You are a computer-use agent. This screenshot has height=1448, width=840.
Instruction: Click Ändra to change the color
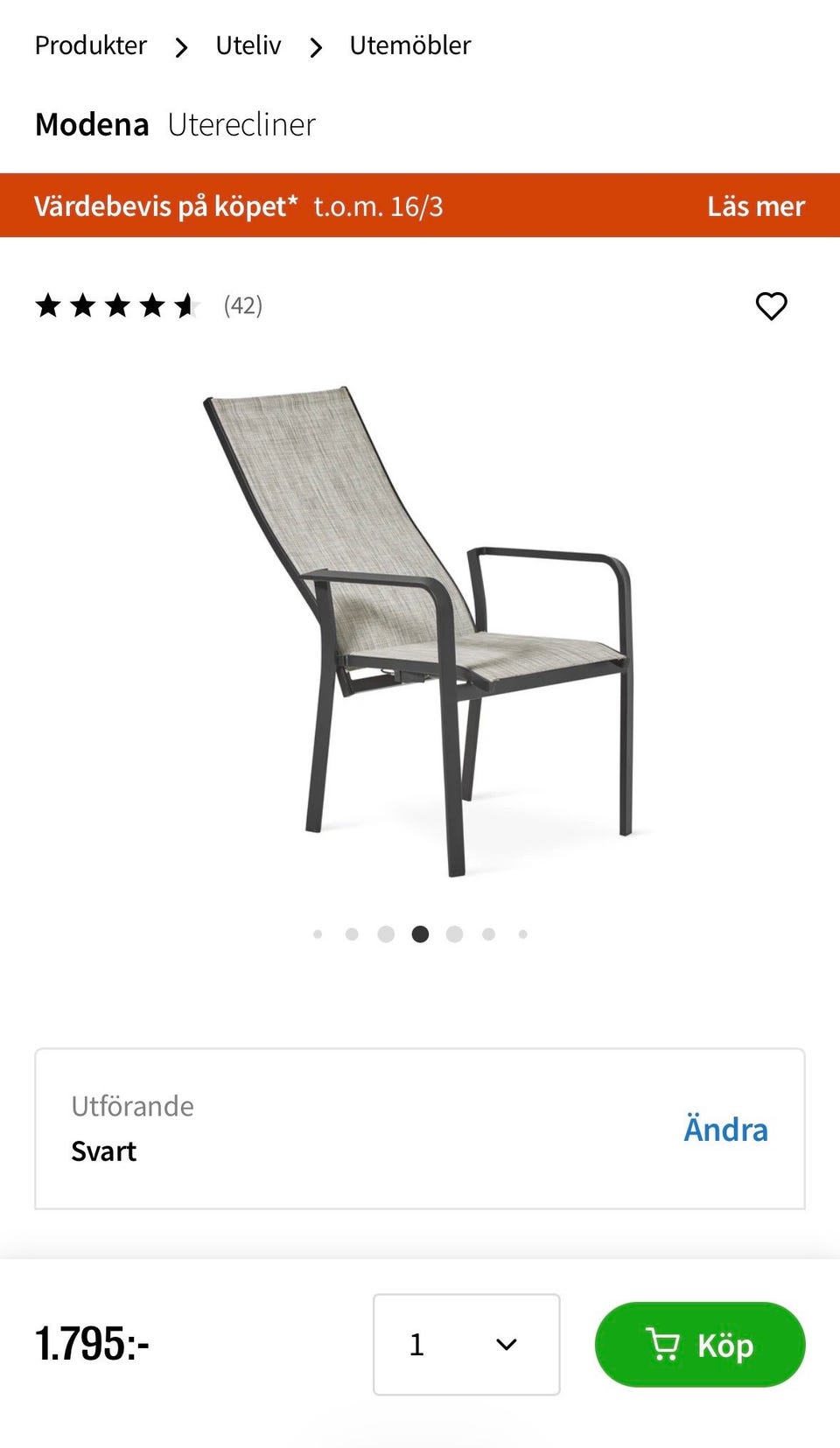(x=725, y=1129)
